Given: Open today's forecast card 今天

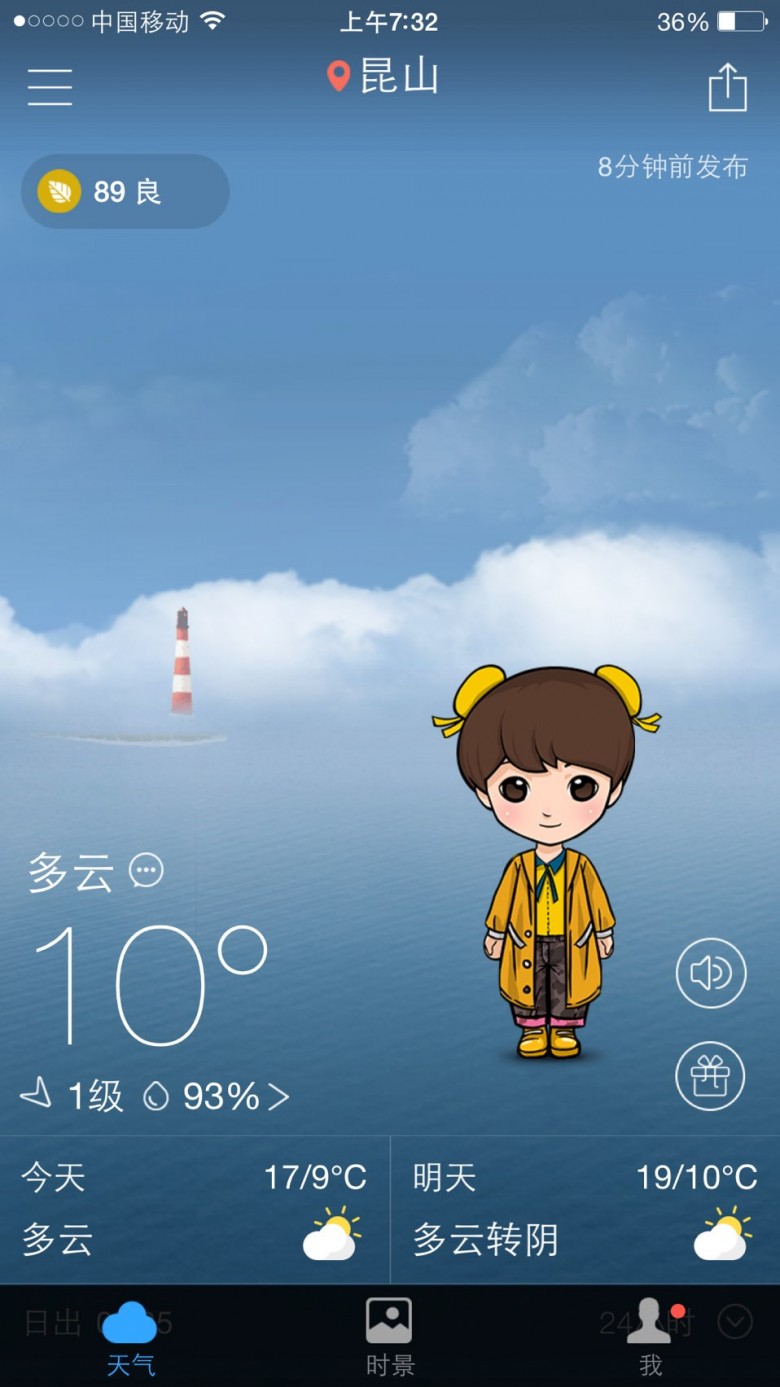Looking at the screenshot, I should pos(195,1210).
